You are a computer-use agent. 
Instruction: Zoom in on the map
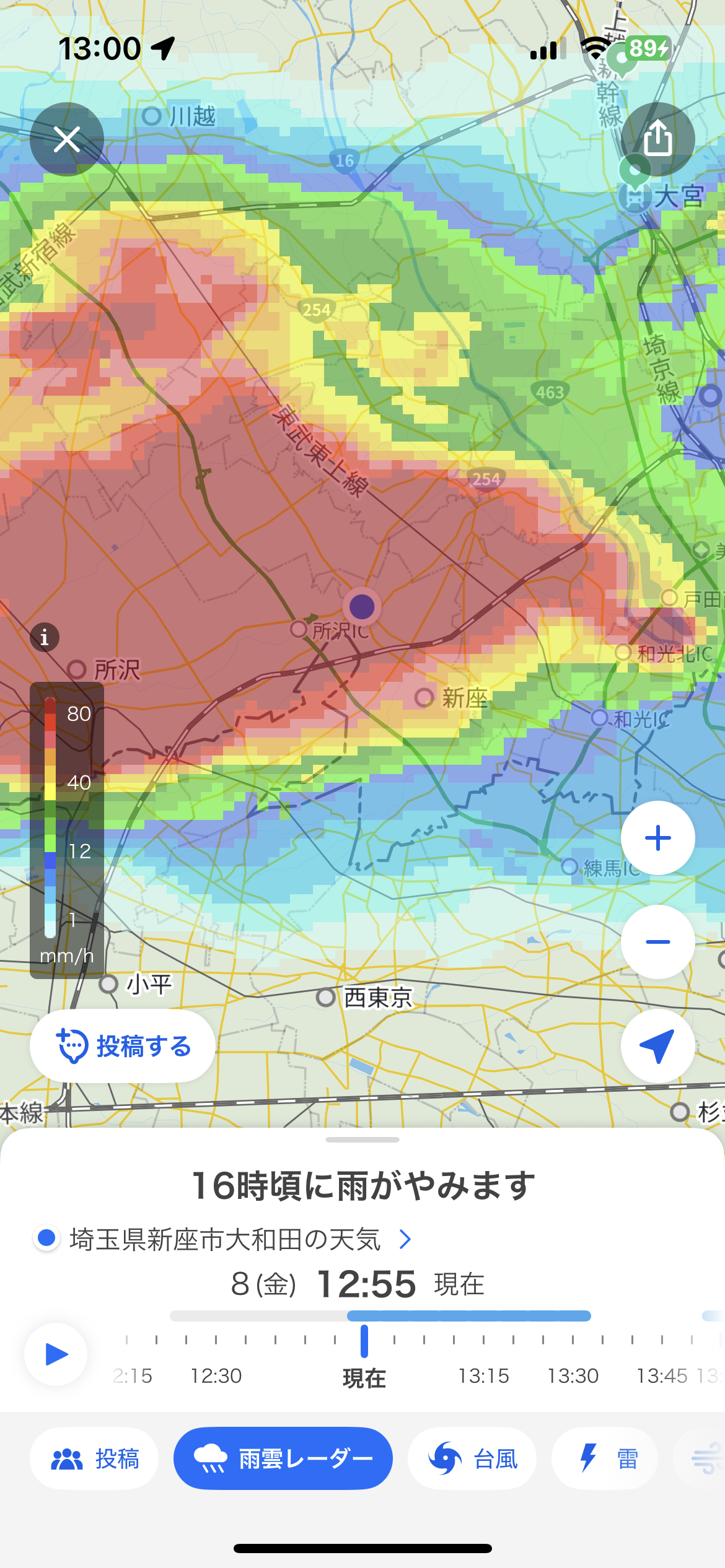(x=657, y=838)
